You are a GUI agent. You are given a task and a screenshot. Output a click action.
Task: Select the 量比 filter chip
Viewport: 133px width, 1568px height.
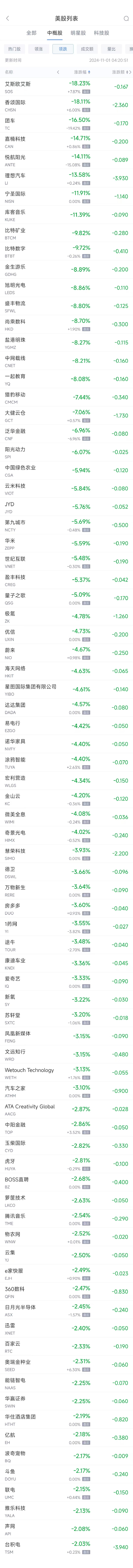point(111,49)
